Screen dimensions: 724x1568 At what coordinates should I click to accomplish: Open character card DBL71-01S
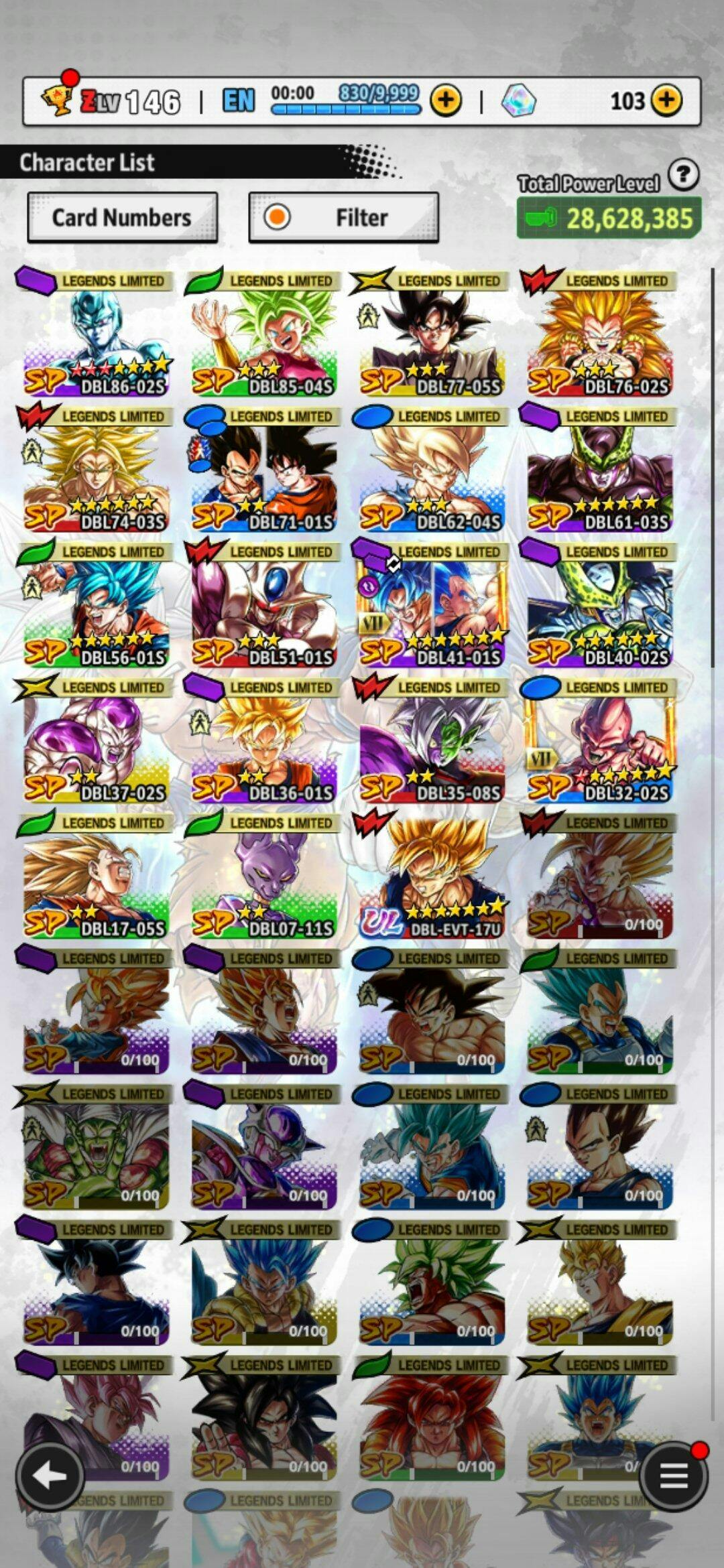(x=263, y=469)
